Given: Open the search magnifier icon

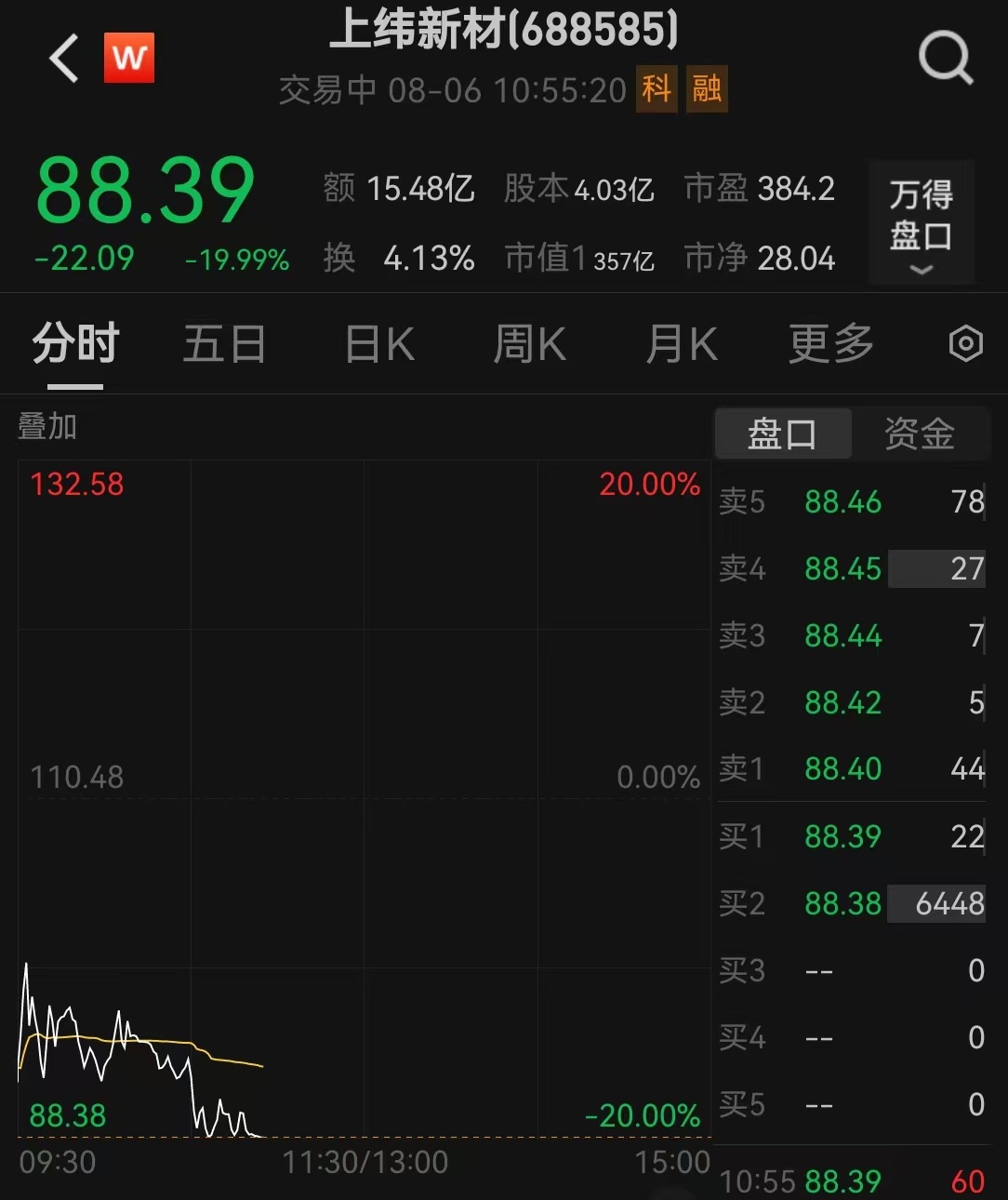Looking at the screenshot, I should click(x=945, y=59).
